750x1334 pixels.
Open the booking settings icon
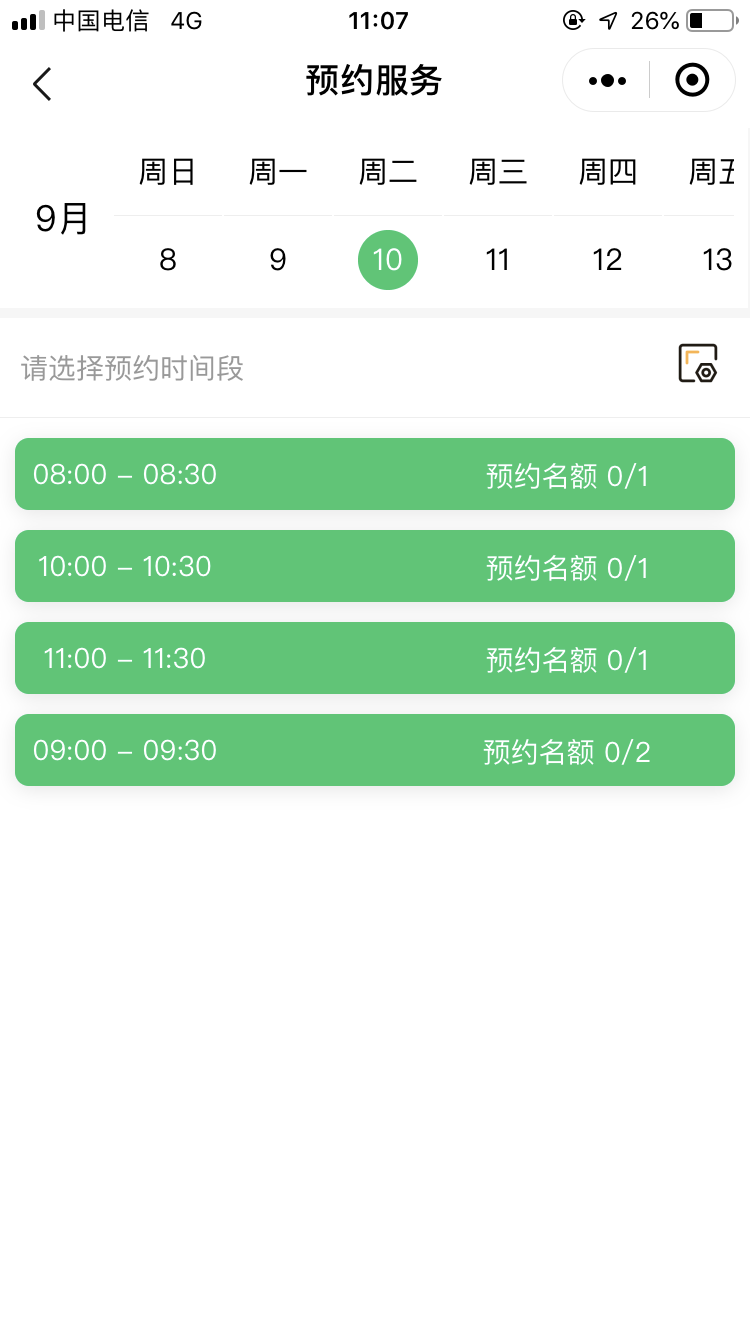698,364
